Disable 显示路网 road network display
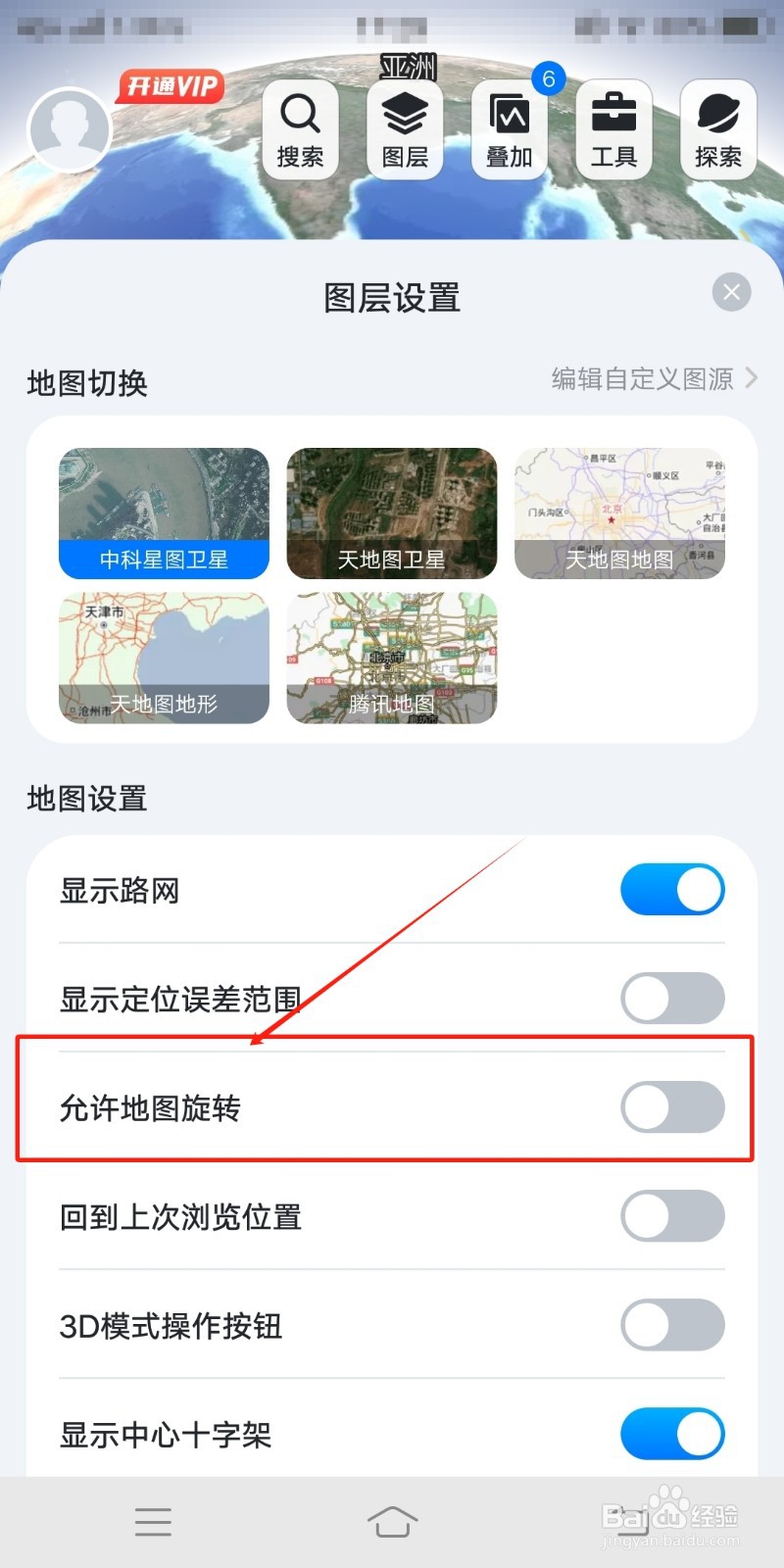This screenshot has width=784, height=1568. (672, 889)
